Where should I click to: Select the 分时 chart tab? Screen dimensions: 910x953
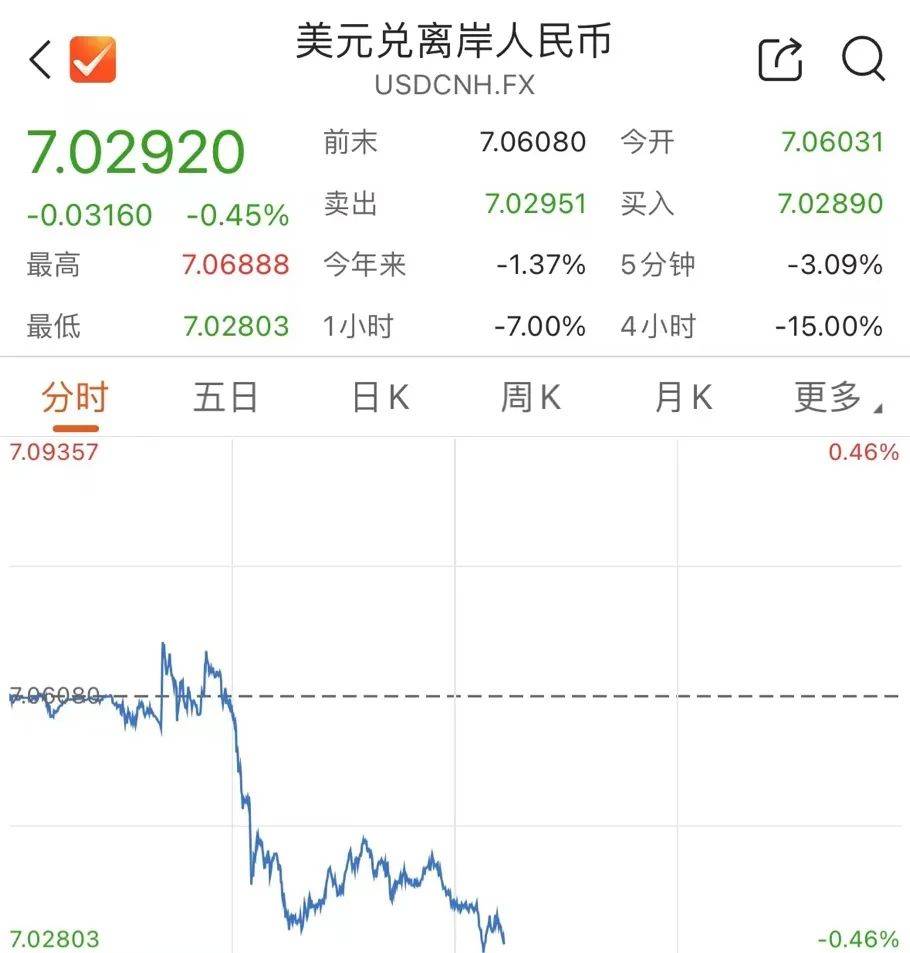coord(73,396)
